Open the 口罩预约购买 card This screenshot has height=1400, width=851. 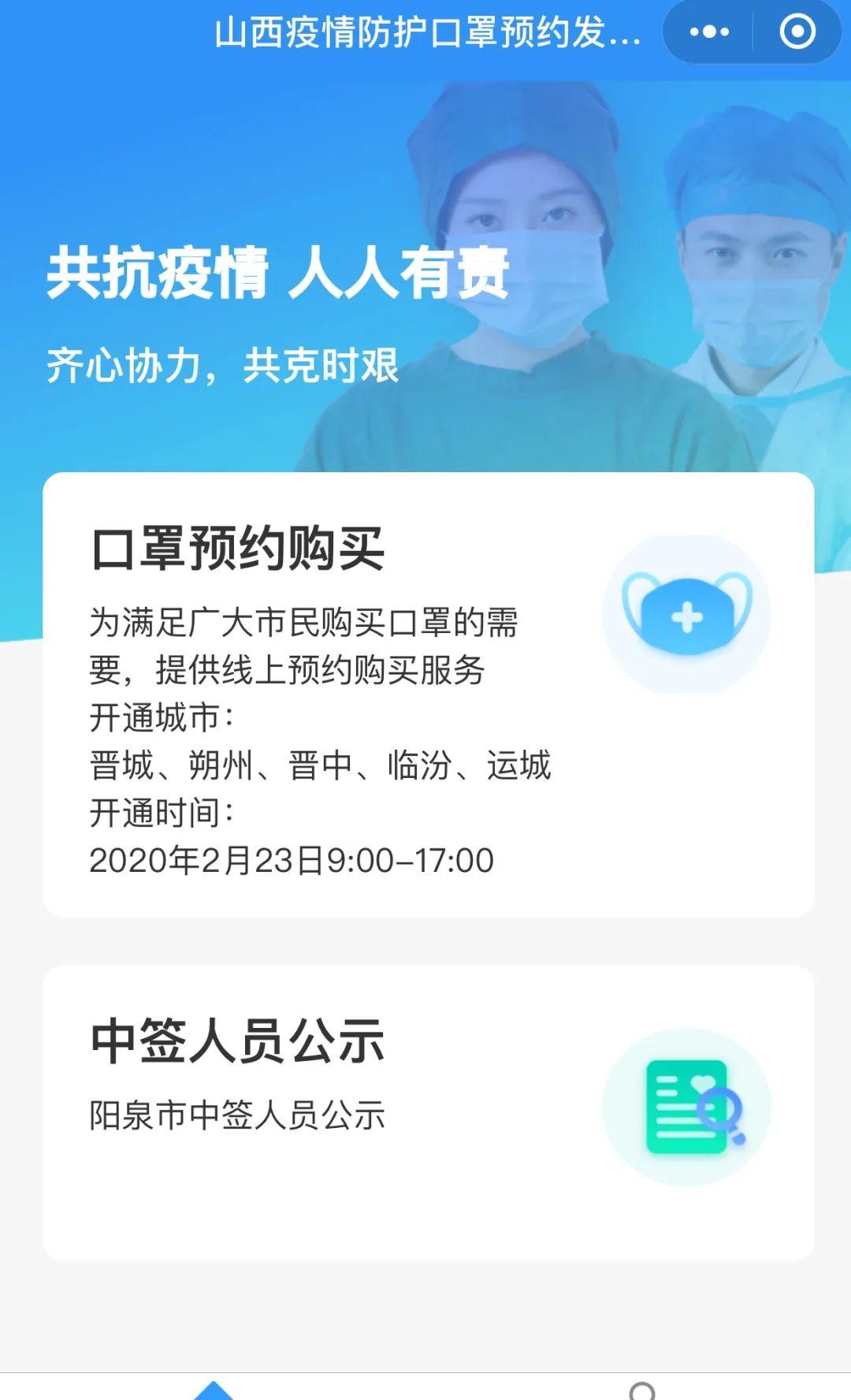[428, 694]
